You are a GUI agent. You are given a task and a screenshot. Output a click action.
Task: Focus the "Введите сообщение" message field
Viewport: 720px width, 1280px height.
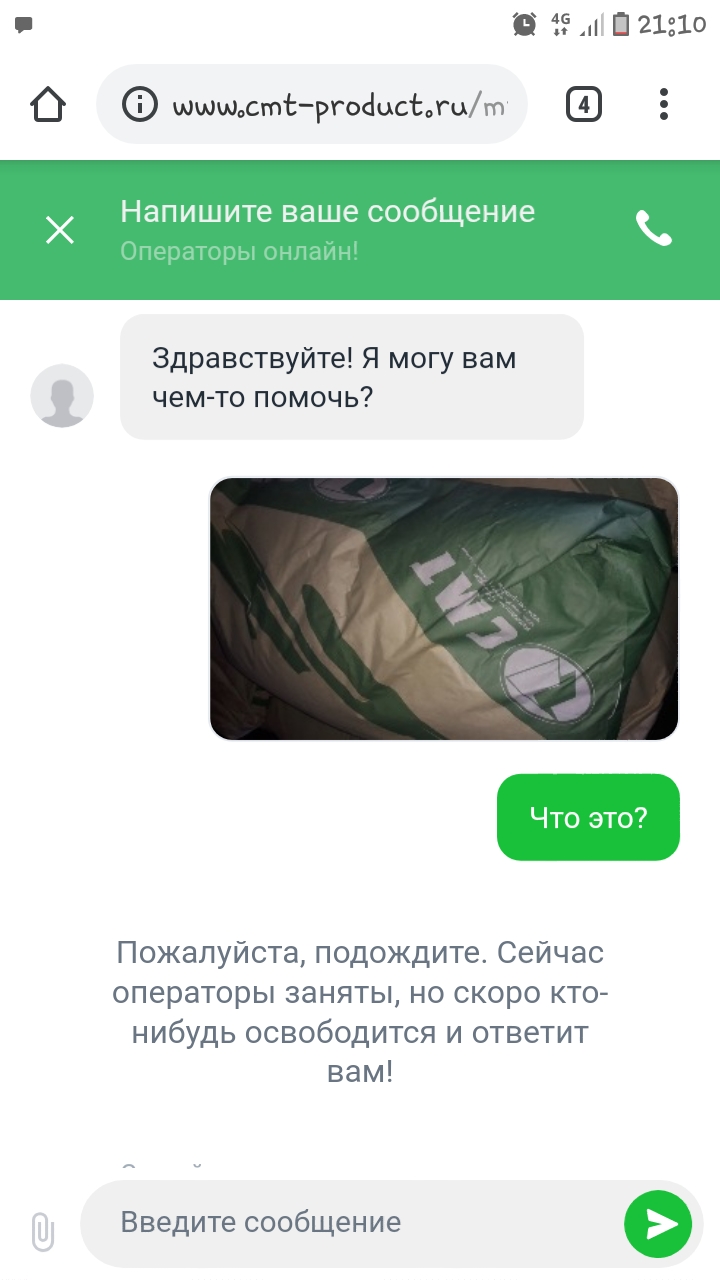[350, 1222]
